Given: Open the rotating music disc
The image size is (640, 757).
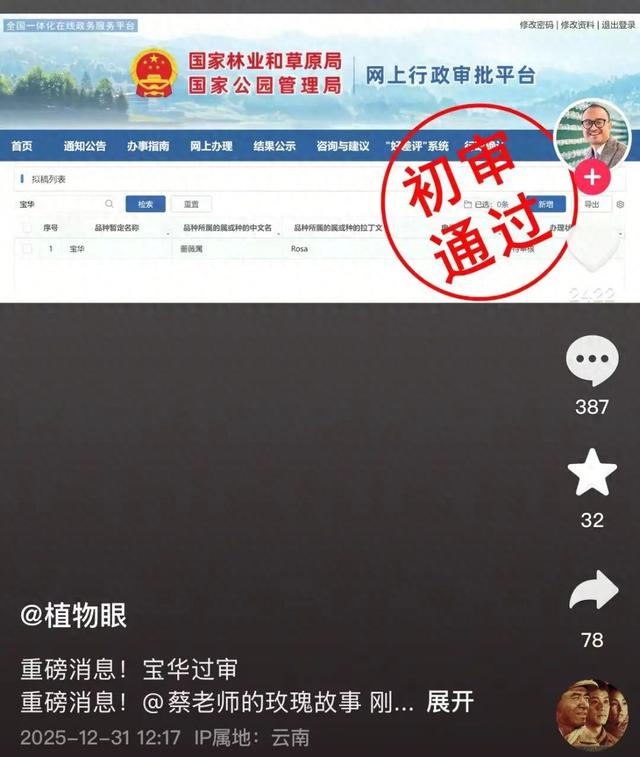Looking at the screenshot, I should tap(592, 713).
